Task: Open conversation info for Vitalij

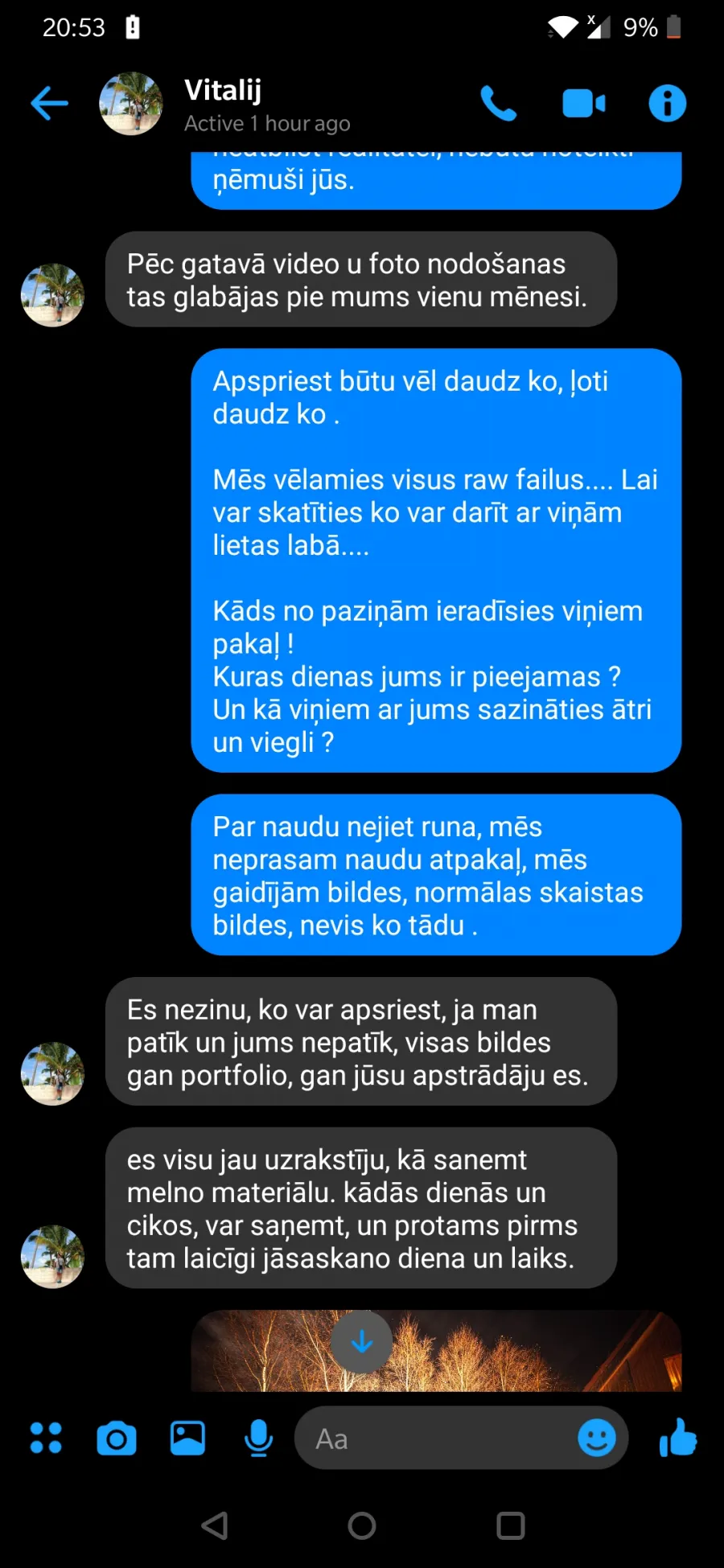Action: [x=667, y=104]
